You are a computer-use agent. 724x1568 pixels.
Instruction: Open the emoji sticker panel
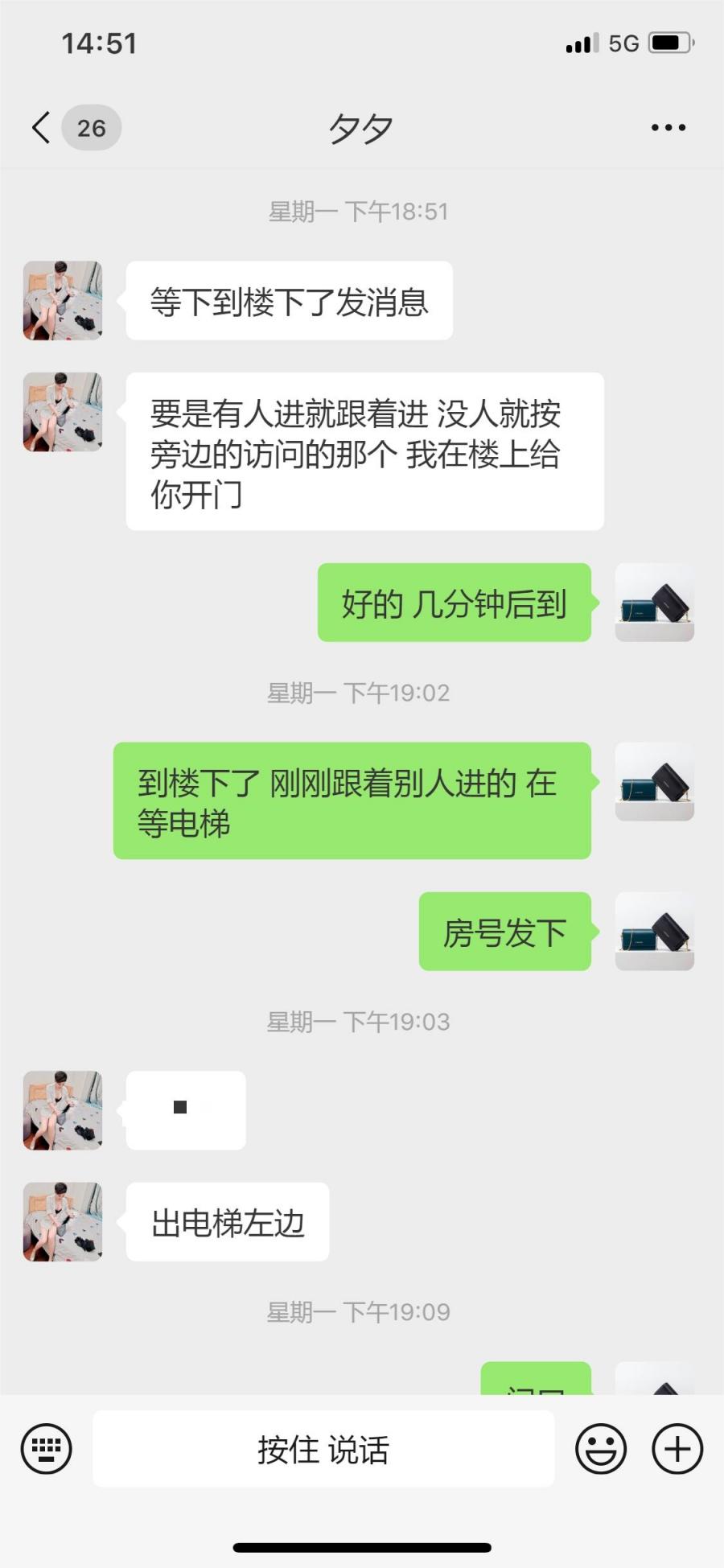click(x=600, y=1449)
